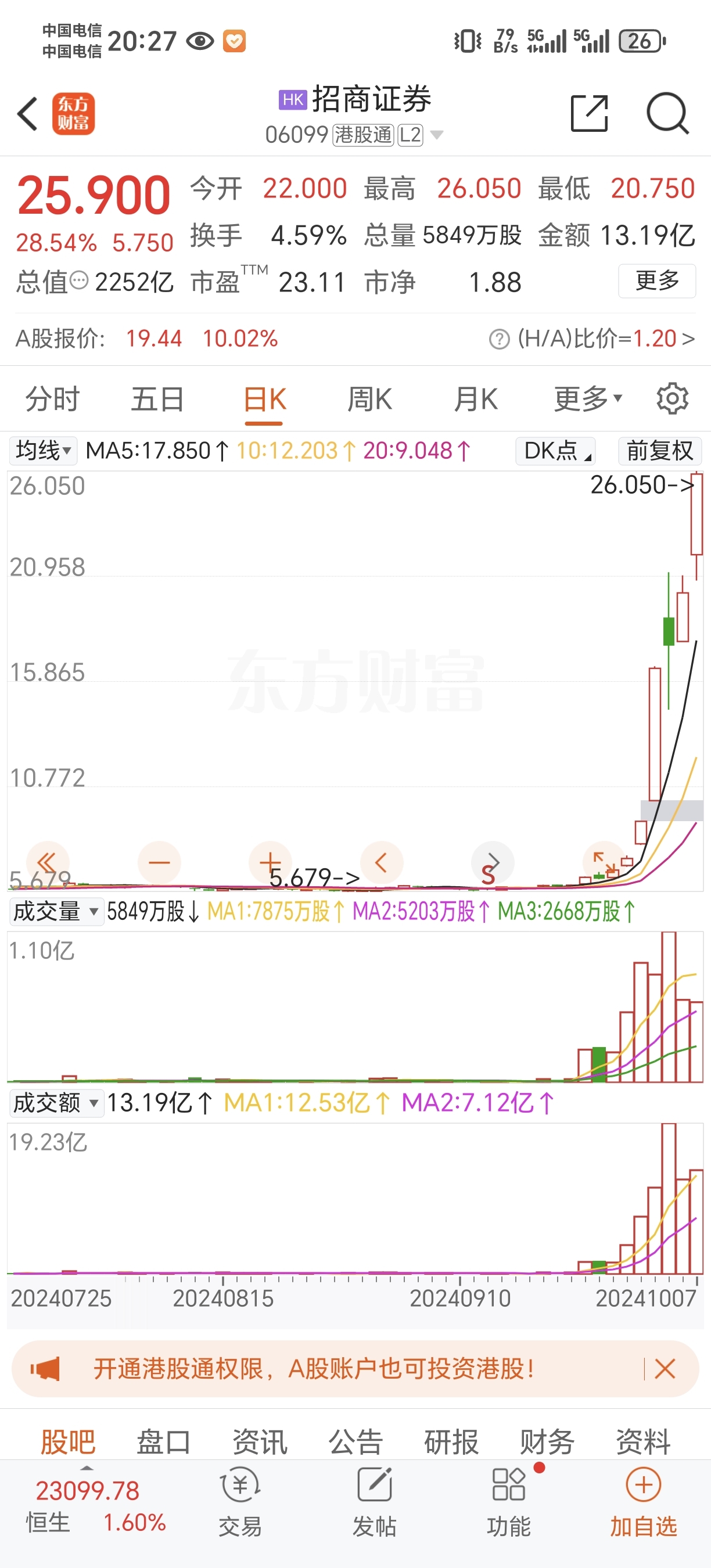Viewport: 711px width, 1568px height.
Task: Open the share icon in top bar
Action: [x=588, y=113]
